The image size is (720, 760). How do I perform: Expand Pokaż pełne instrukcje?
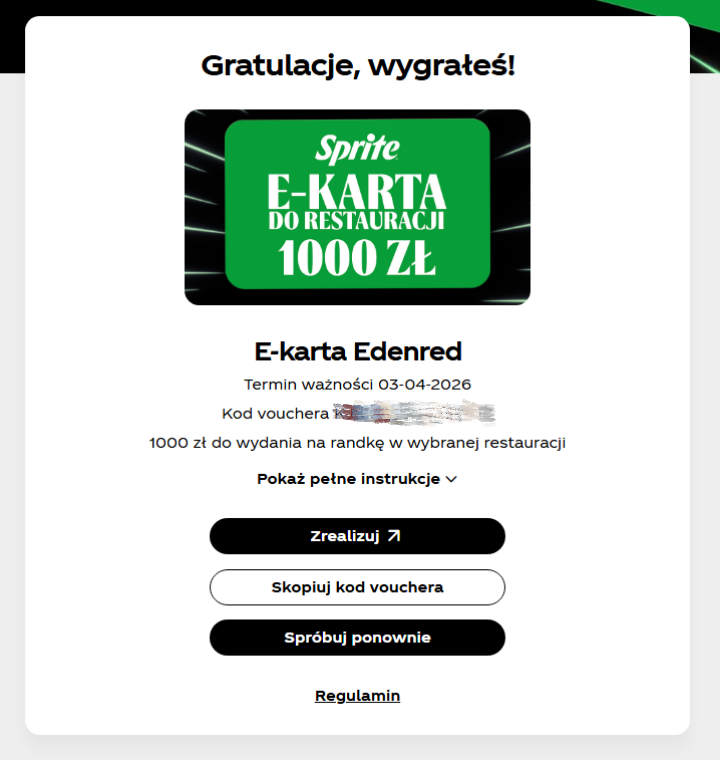click(x=357, y=479)
